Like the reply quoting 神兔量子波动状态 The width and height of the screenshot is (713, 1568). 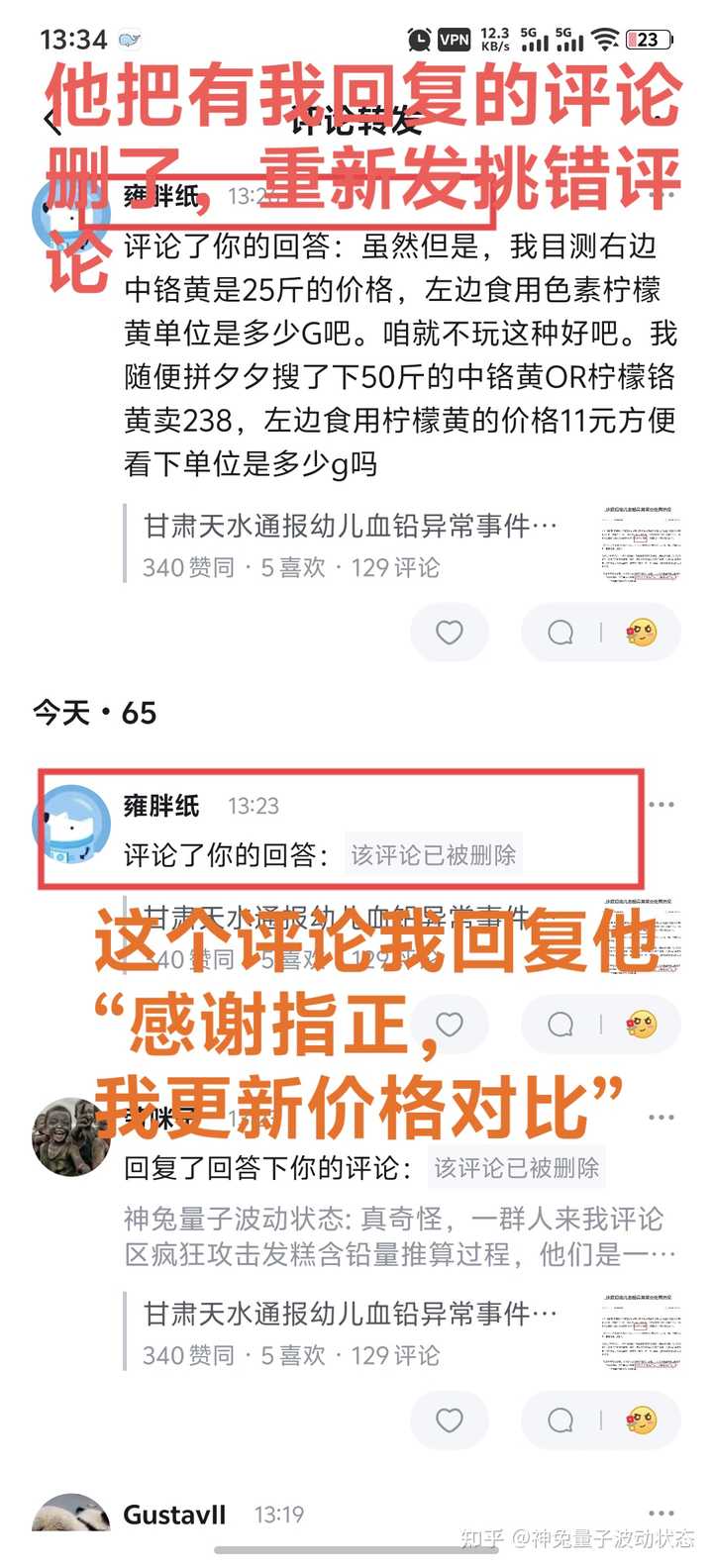point(450,1421)
